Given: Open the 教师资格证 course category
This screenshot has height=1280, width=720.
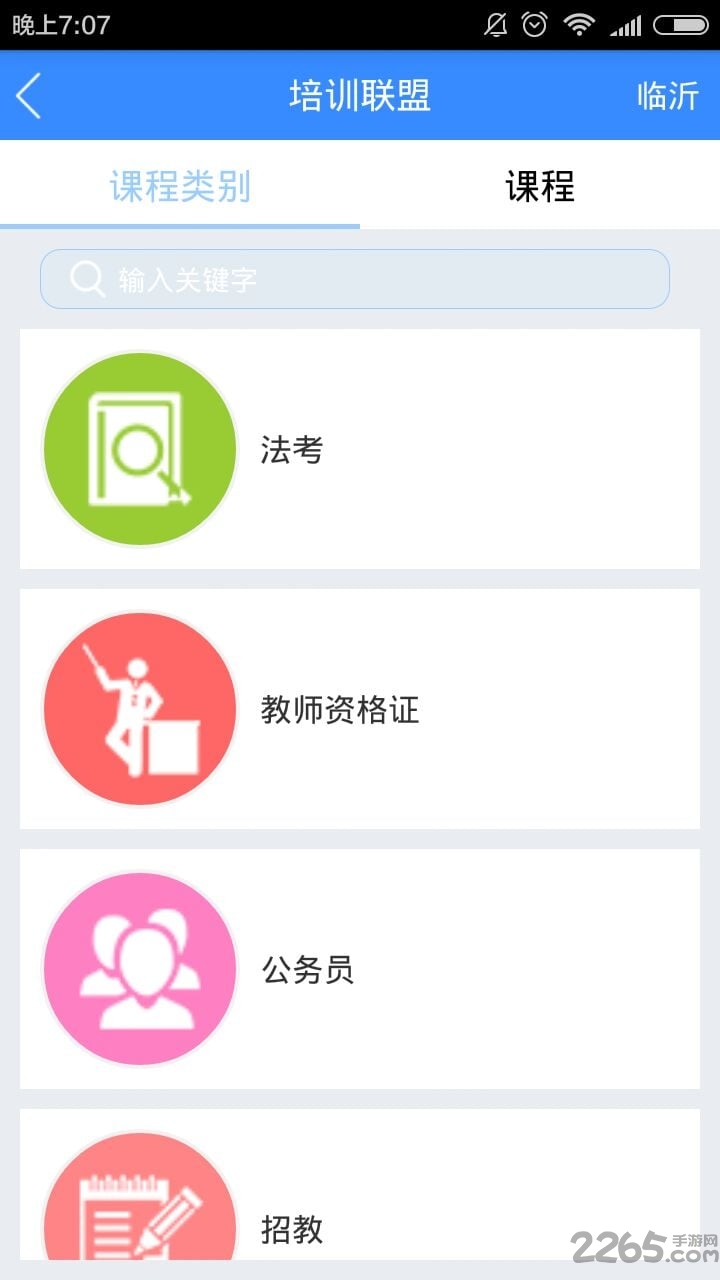Looking at the screenshot, I should [x=360, y=709].
